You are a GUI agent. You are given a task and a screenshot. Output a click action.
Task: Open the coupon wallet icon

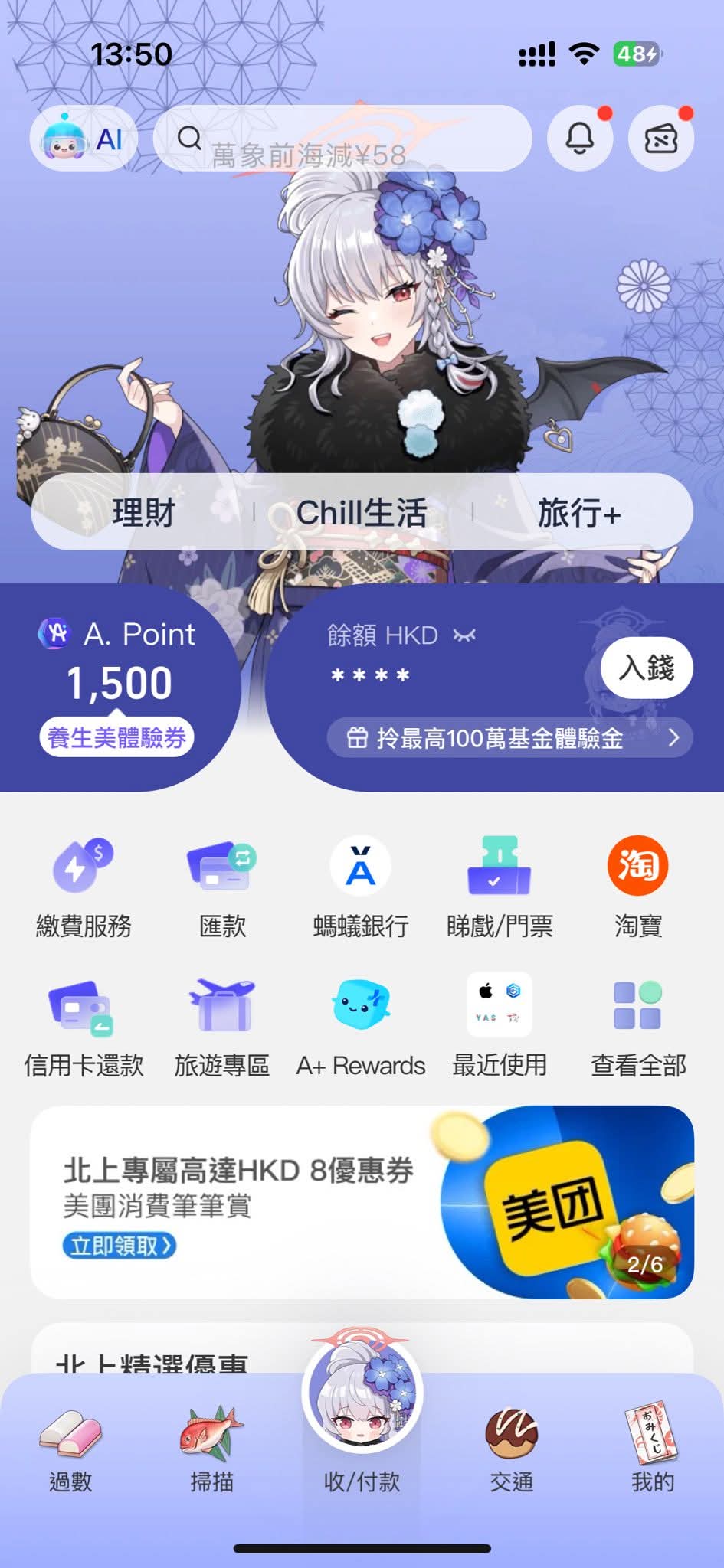coord(660,139)
